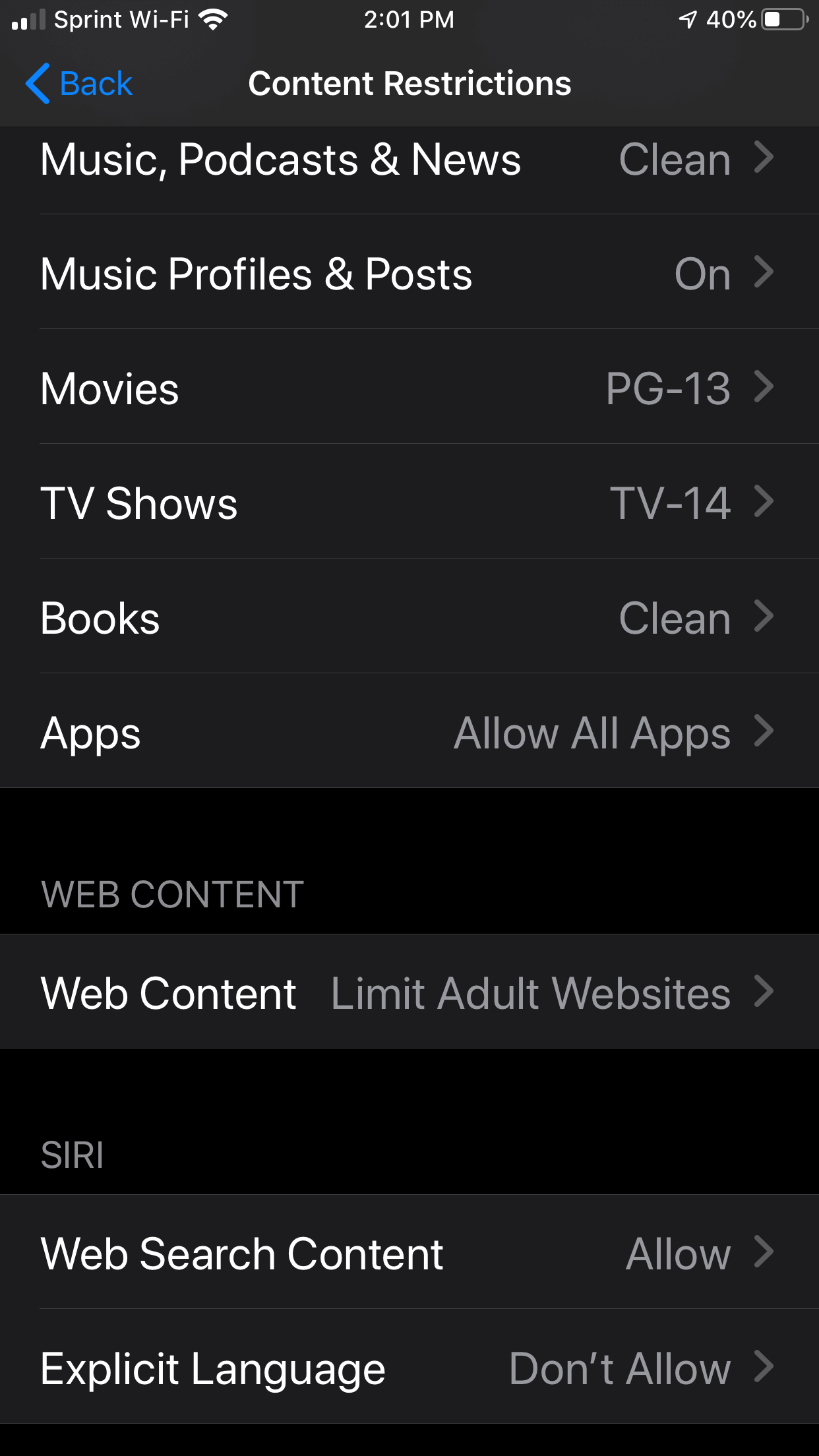Open Siri Web Search Content setting

(409, 1252)
